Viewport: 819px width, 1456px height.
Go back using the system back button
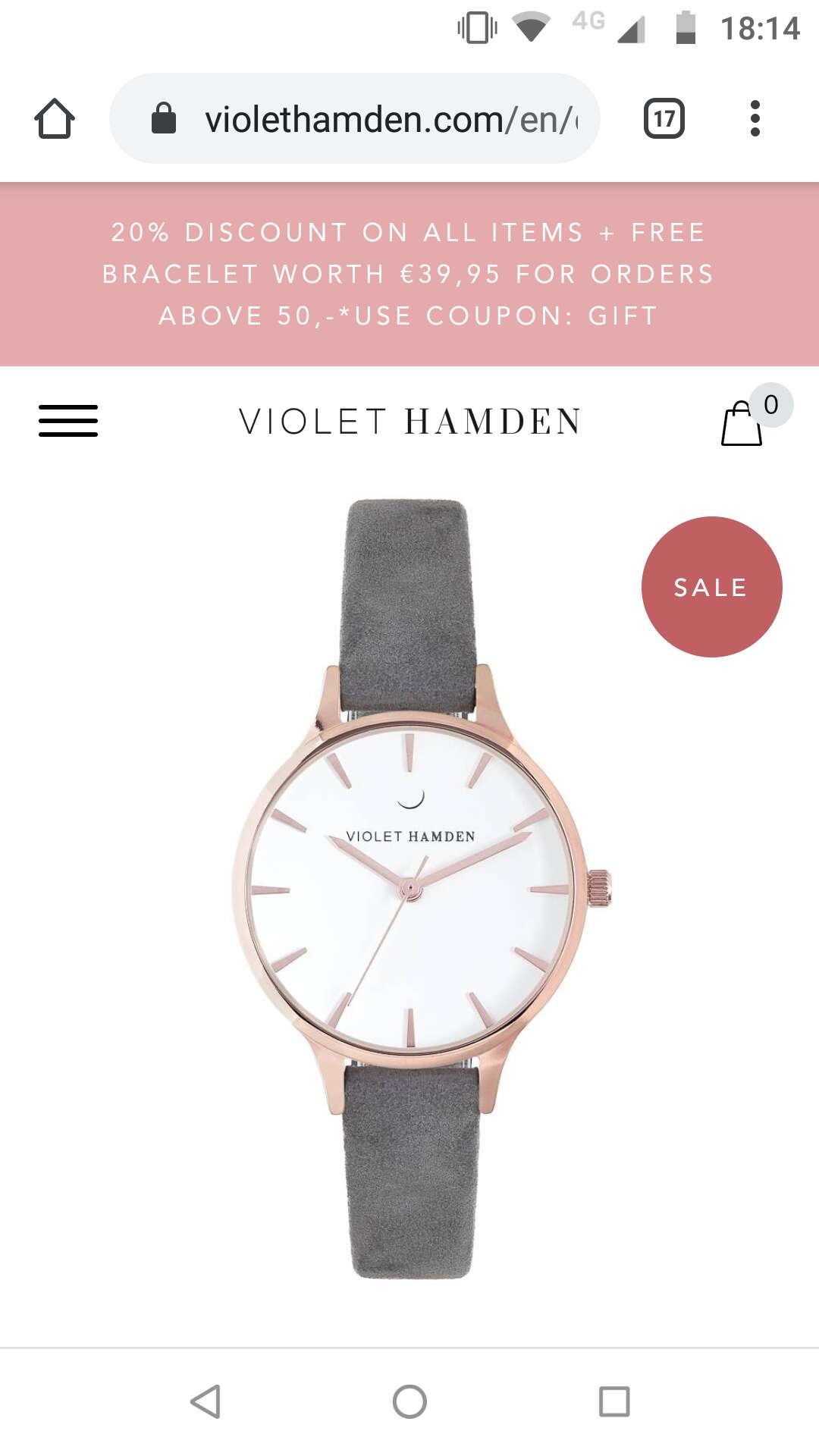[x=205, y=1401]
